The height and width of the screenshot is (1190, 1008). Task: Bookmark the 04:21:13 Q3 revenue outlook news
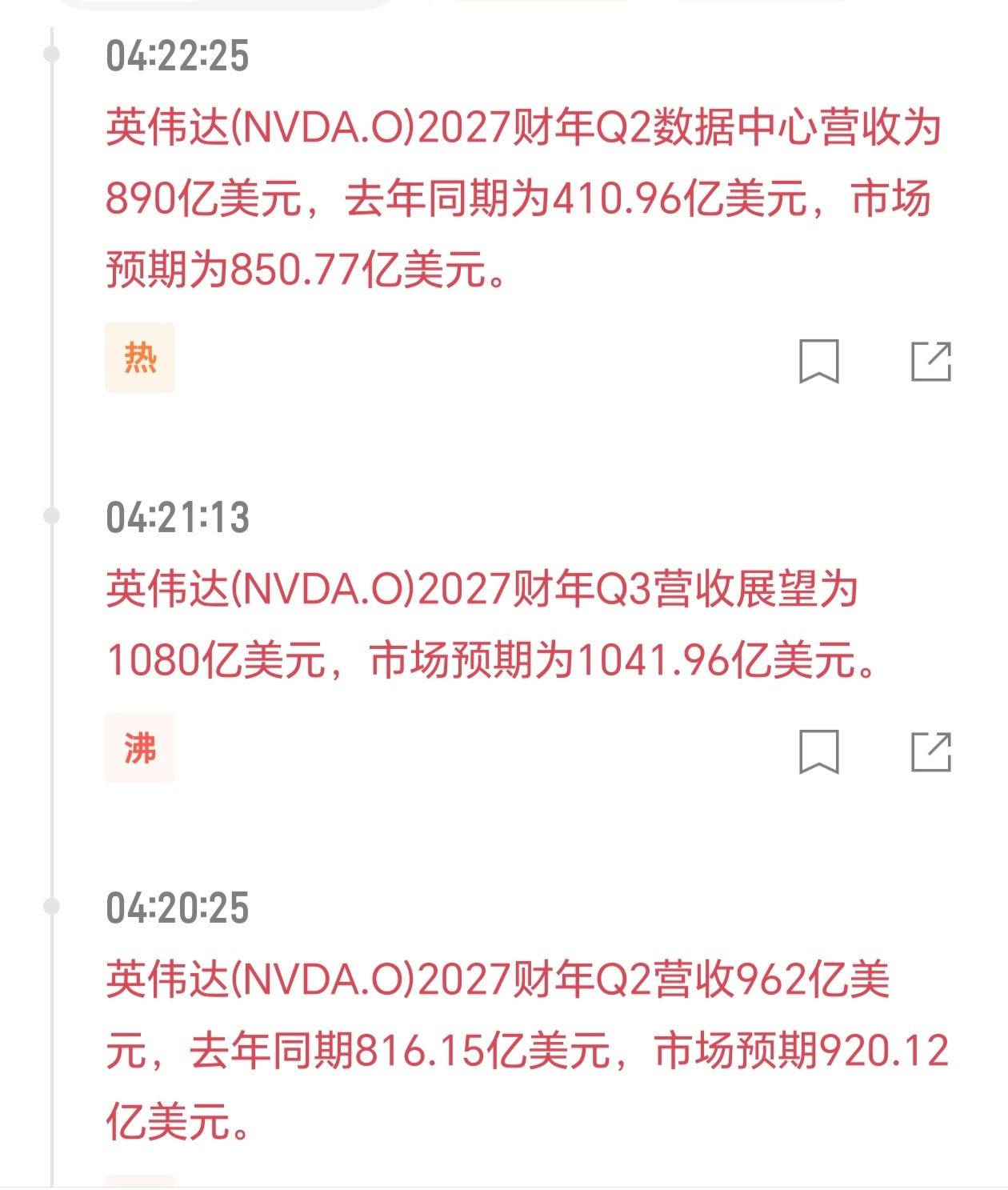818,751
